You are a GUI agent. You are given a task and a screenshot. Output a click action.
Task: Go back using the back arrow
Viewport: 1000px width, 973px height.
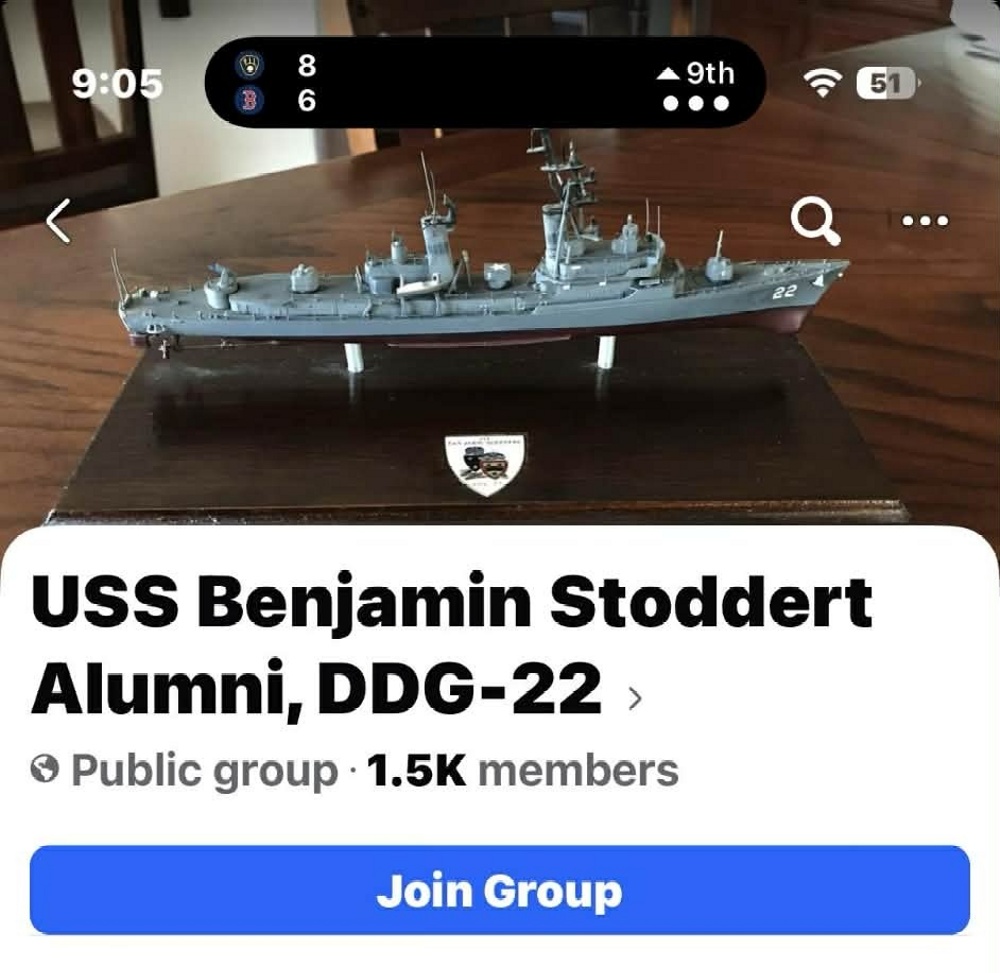coord(58,222)
